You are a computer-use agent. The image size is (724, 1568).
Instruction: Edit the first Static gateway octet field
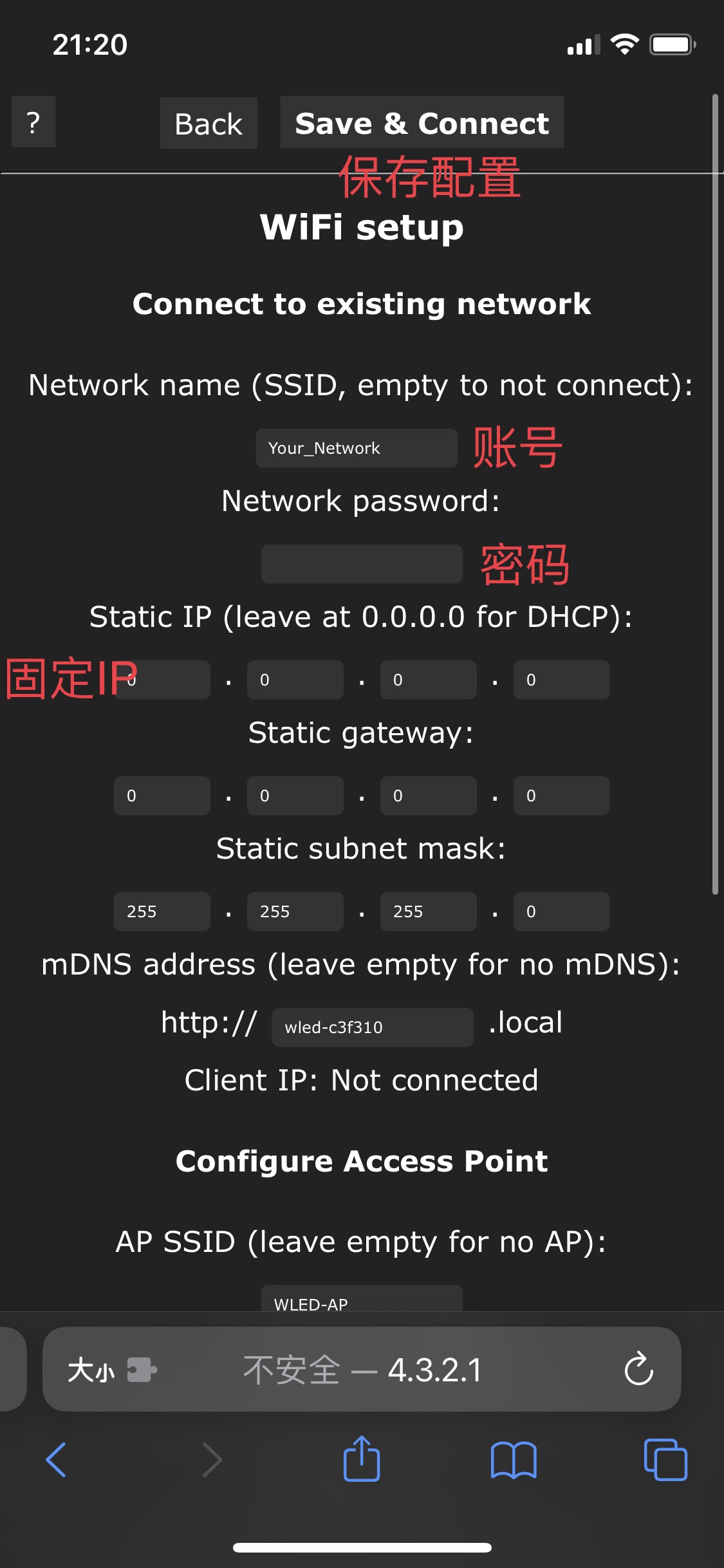click(x=162, y=796)
